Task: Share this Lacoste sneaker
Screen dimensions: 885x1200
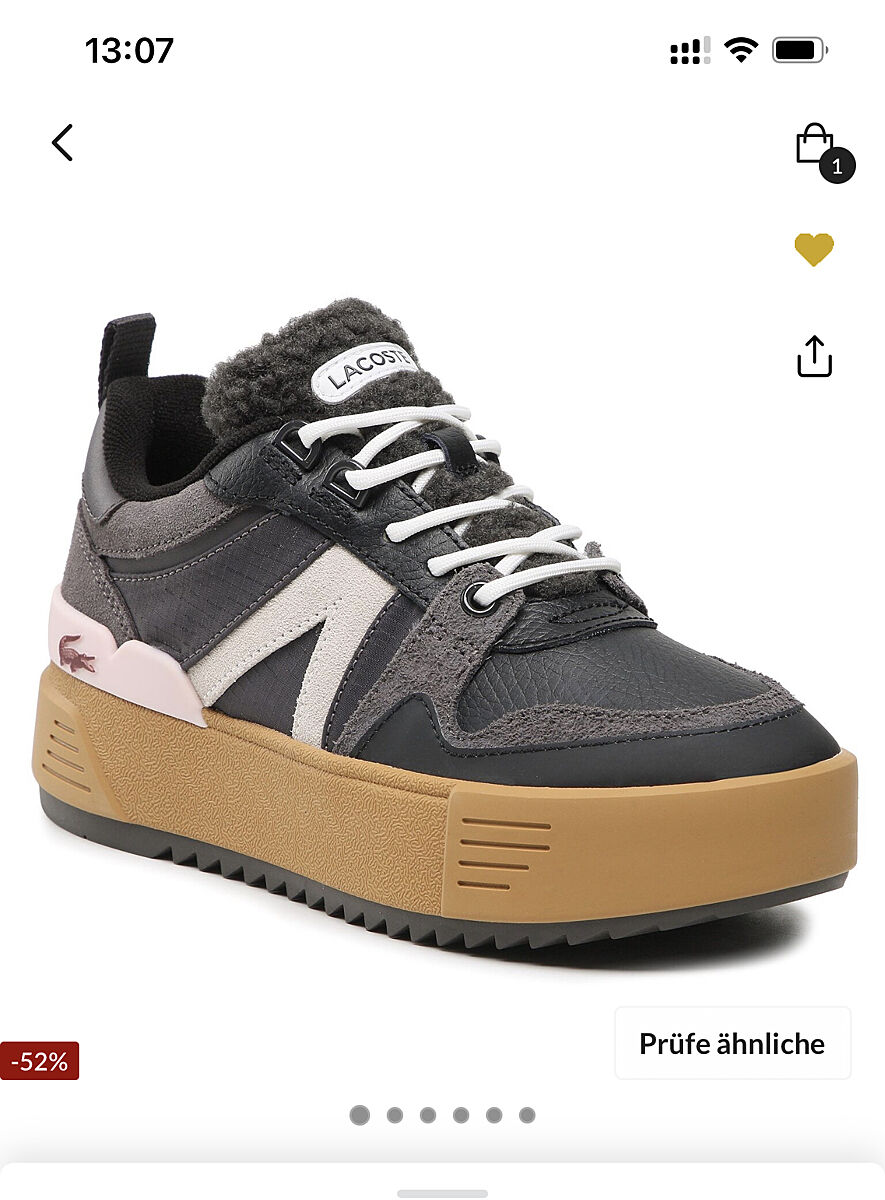Action: (x=814, y=356)
